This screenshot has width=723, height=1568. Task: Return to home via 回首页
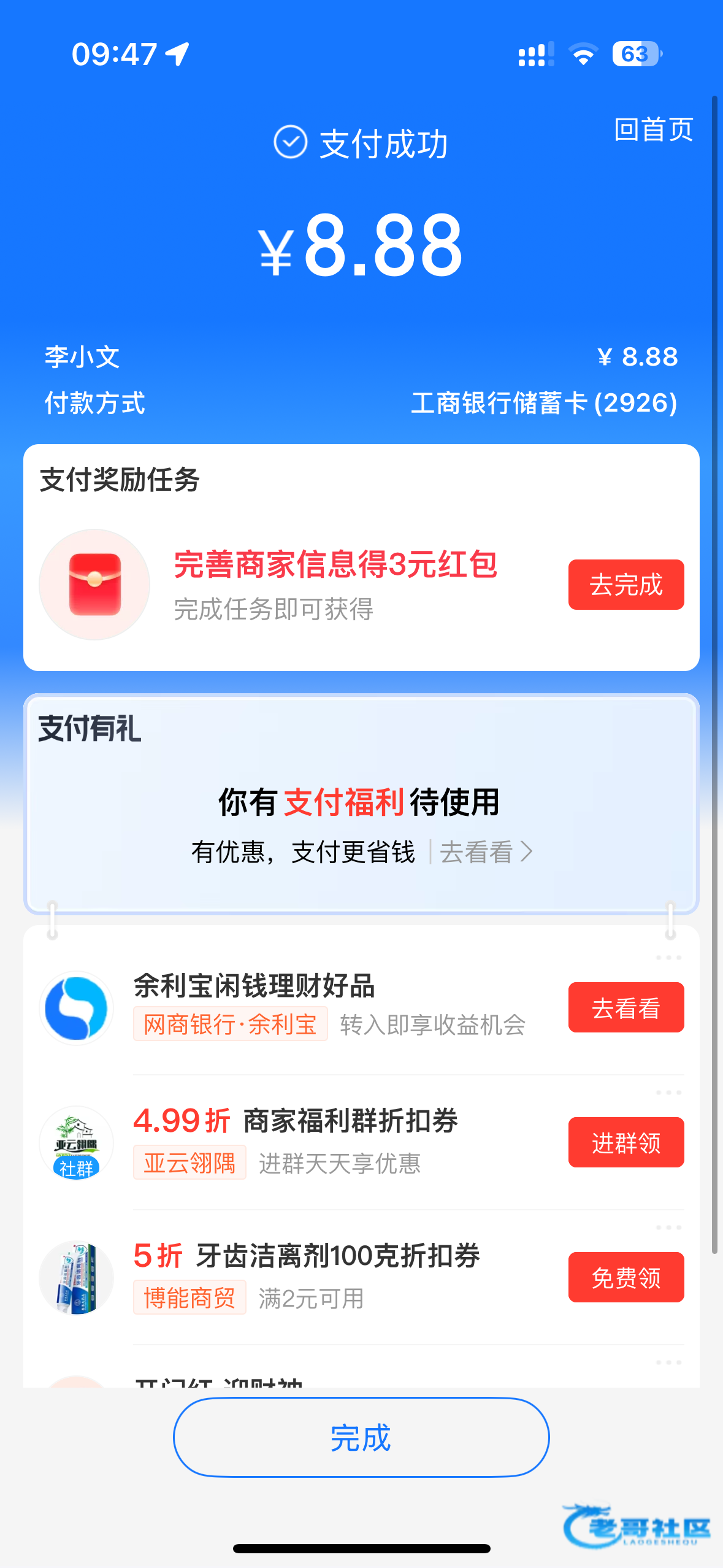point(653,130)
